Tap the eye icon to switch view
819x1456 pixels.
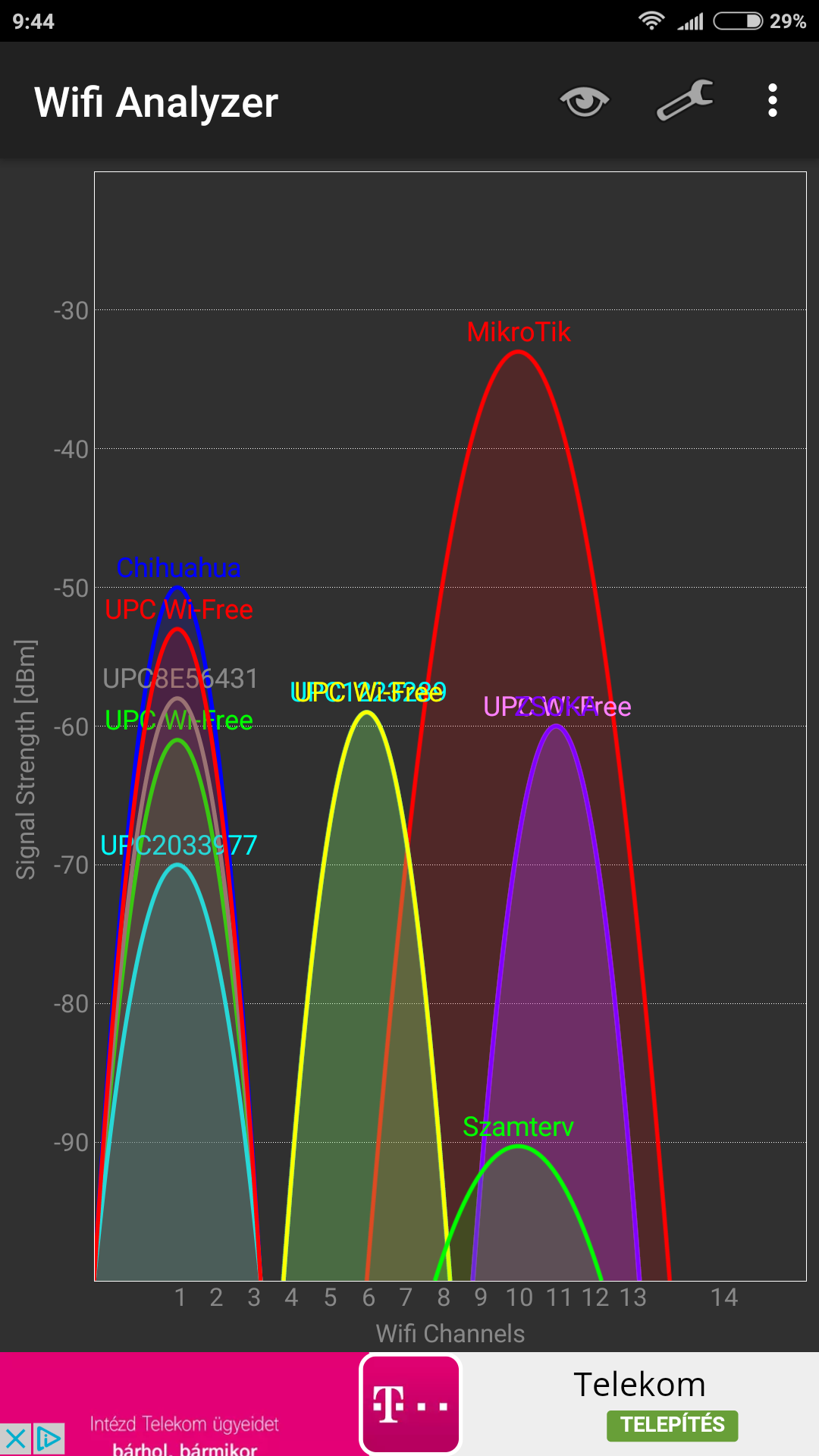pos(584,101)
